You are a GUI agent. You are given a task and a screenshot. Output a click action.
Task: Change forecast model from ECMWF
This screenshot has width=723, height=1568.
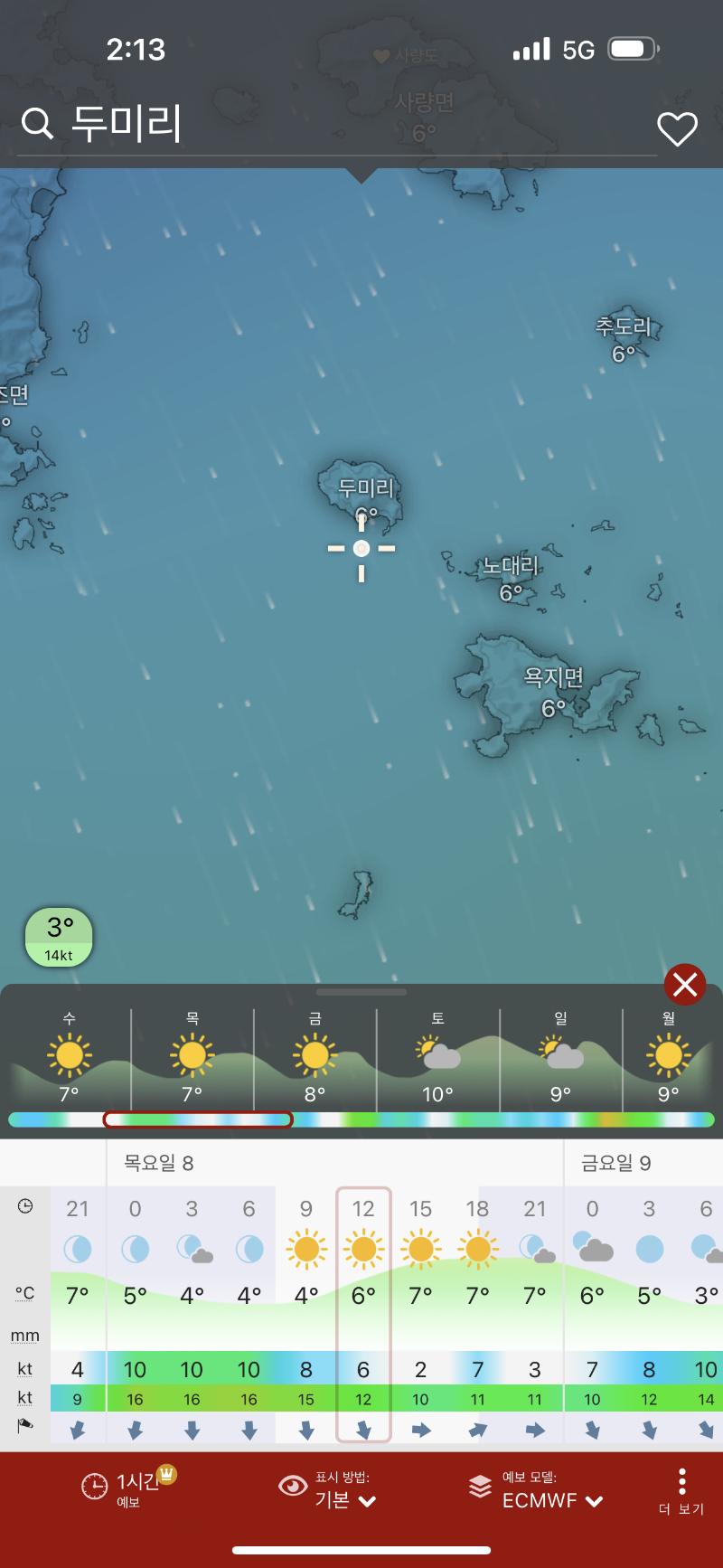(538, 1490)
